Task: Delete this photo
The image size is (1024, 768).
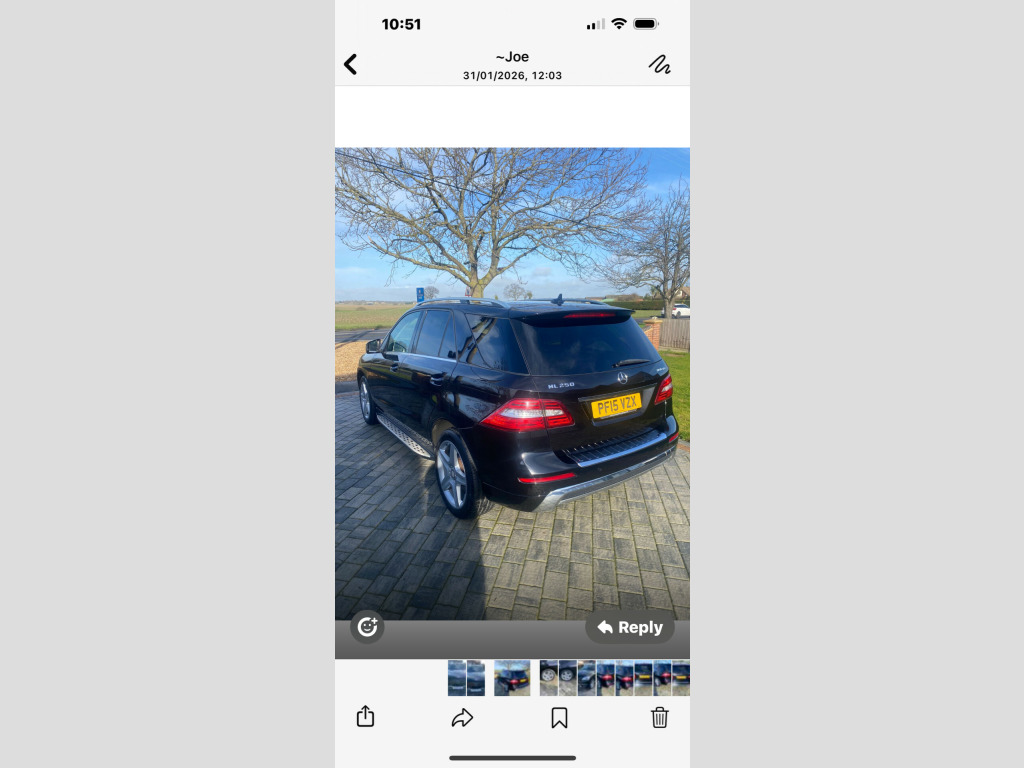Action: click(x=659, y=717)
